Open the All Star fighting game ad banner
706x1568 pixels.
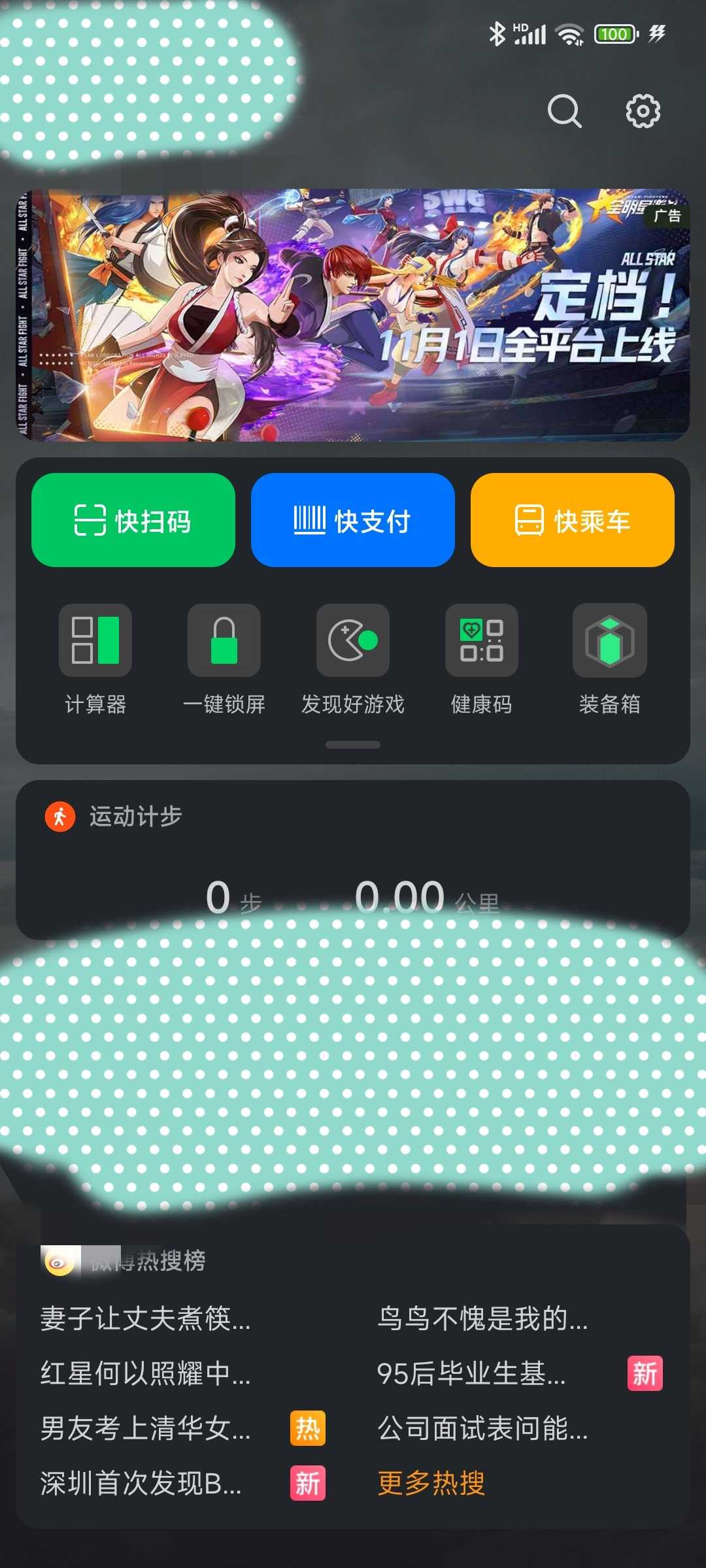(x=353, y=315)
